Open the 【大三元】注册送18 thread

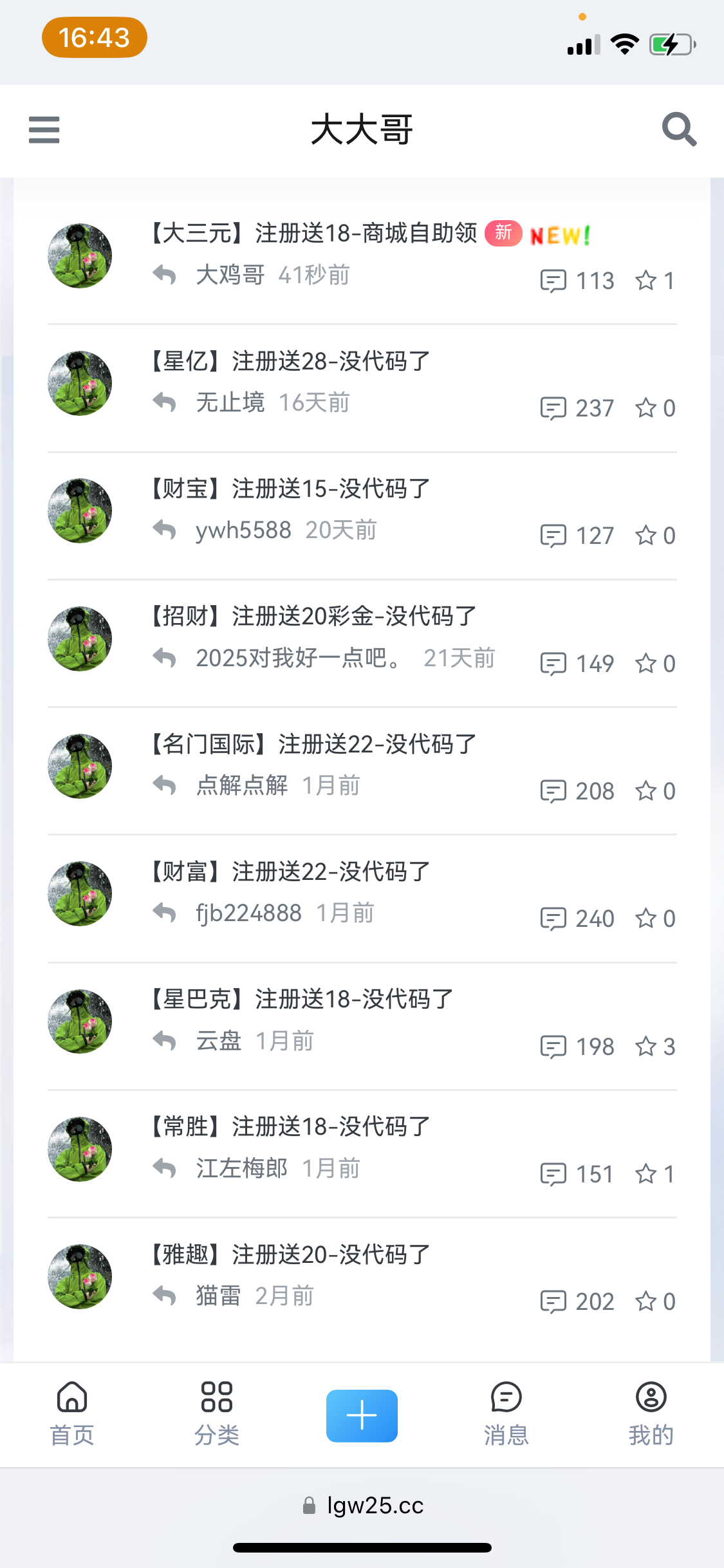pos(313,233)
